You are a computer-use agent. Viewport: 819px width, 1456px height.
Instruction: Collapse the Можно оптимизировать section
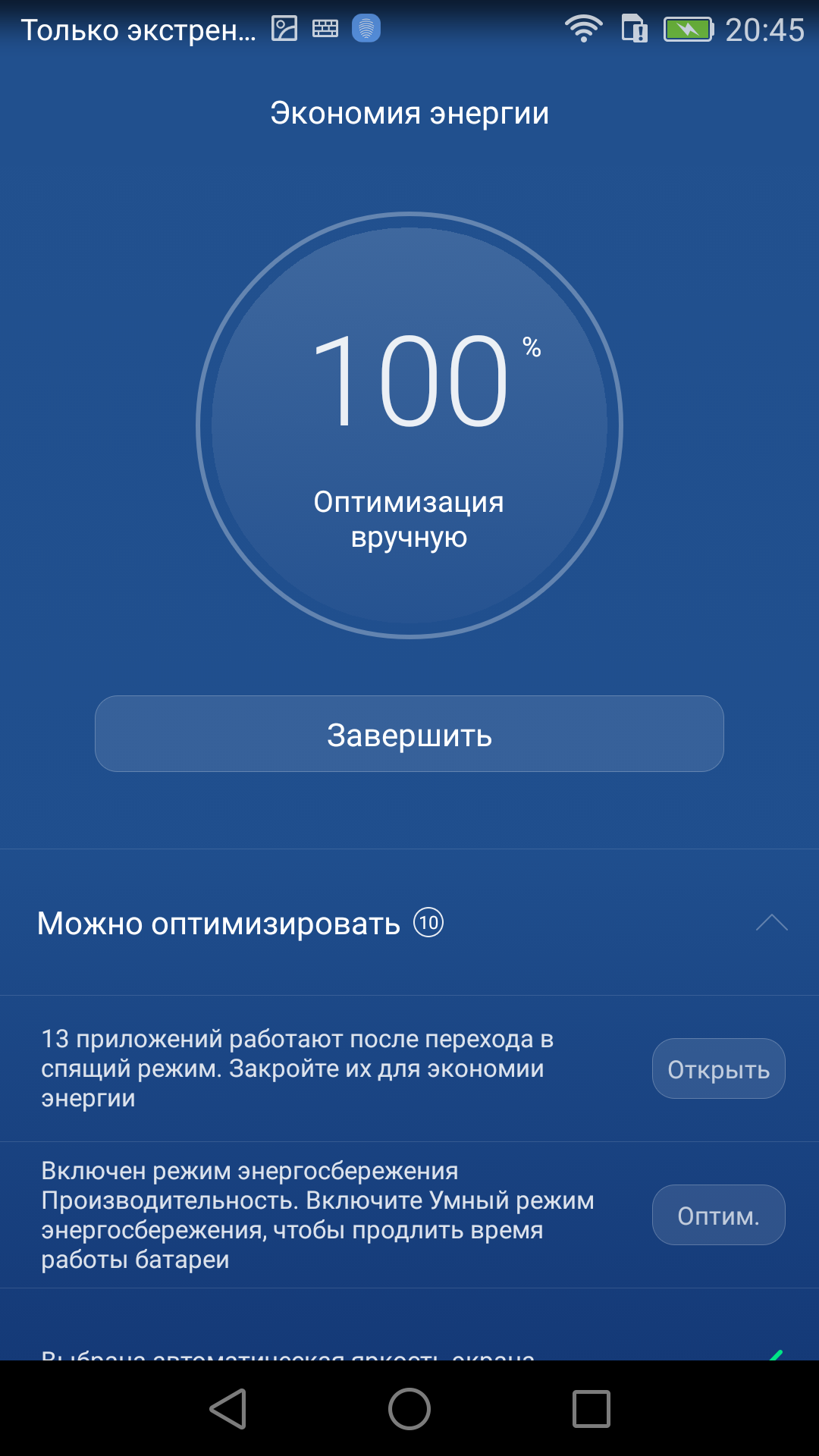771,923
